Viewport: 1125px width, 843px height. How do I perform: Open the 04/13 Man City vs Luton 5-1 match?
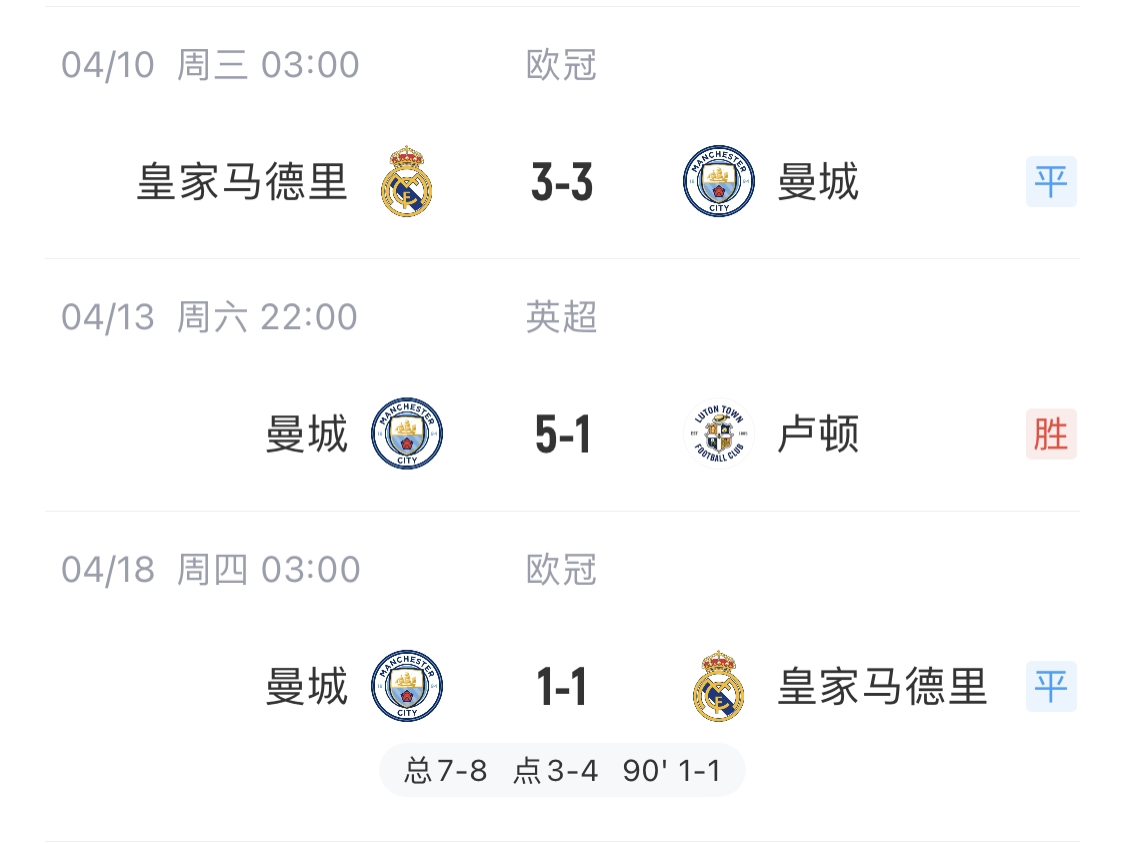(x=562, y=435)
